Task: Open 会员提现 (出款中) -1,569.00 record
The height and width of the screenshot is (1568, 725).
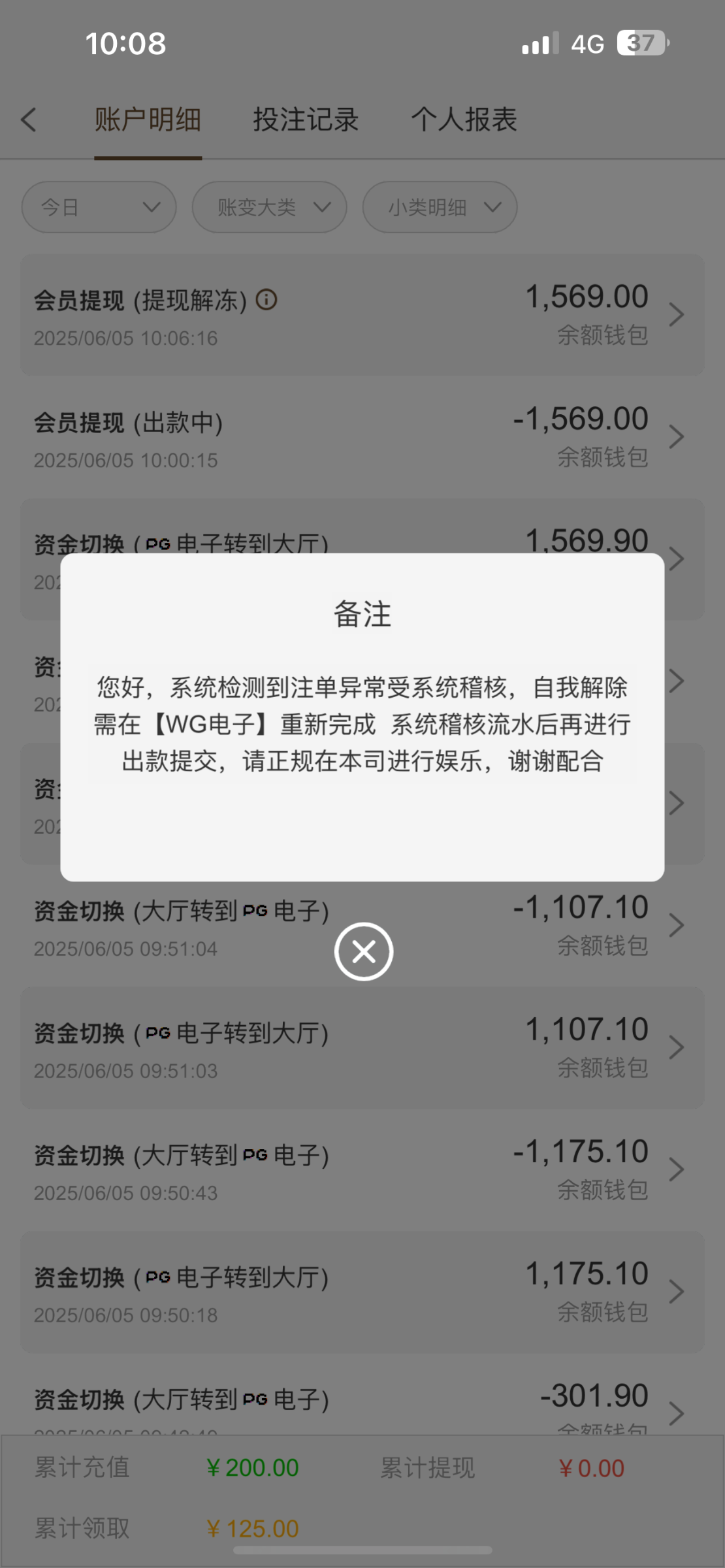Action: [362, 437]
